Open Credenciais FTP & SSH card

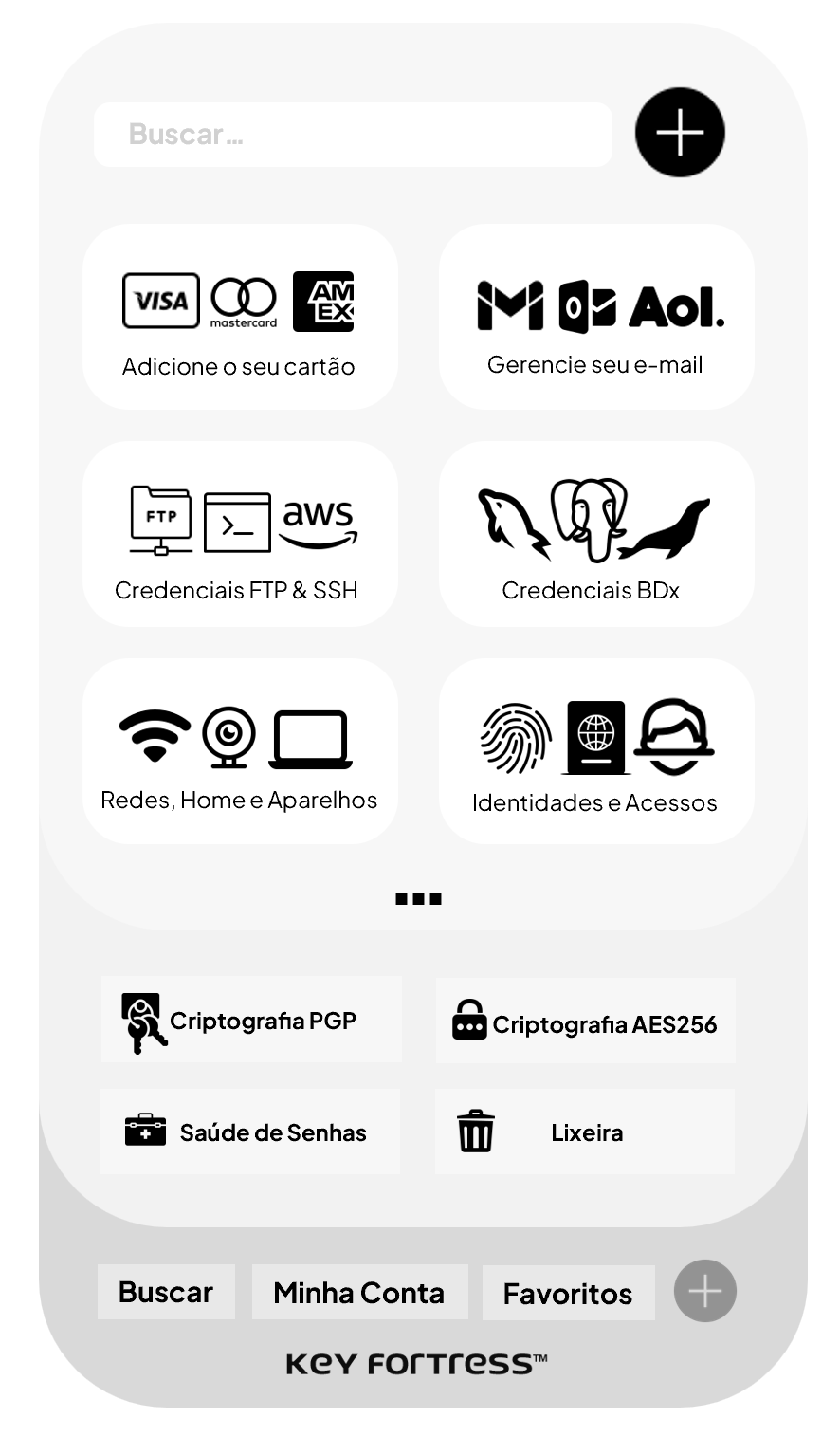240,534
